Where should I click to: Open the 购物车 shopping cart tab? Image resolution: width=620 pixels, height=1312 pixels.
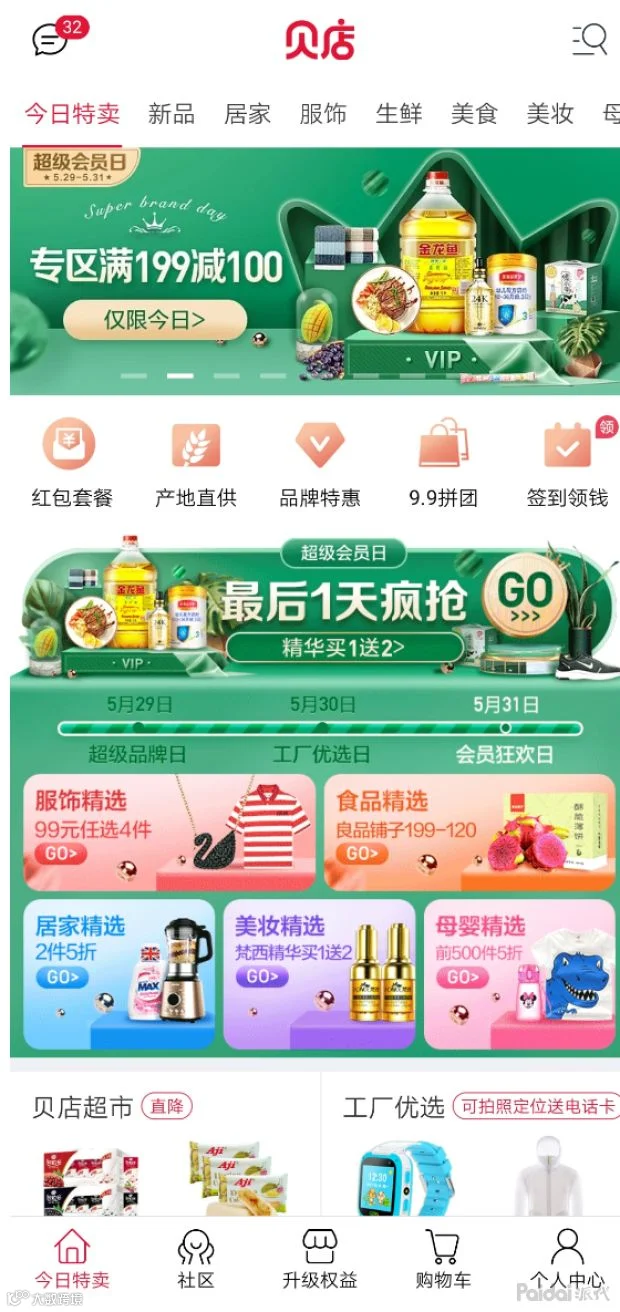pyautogui.click(x=443, y=1260)
